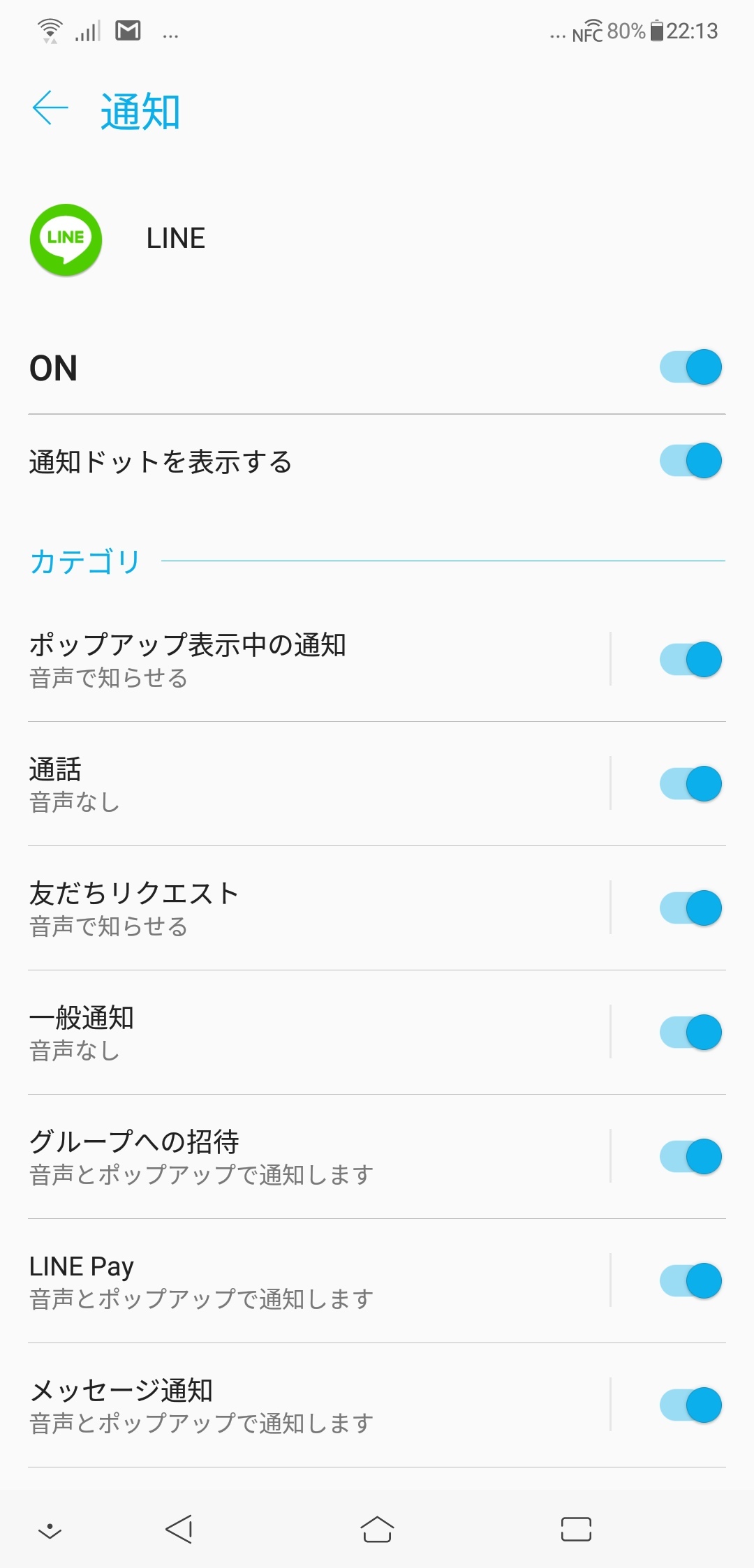Open recent apps from navigation bar

point(576,1529)
